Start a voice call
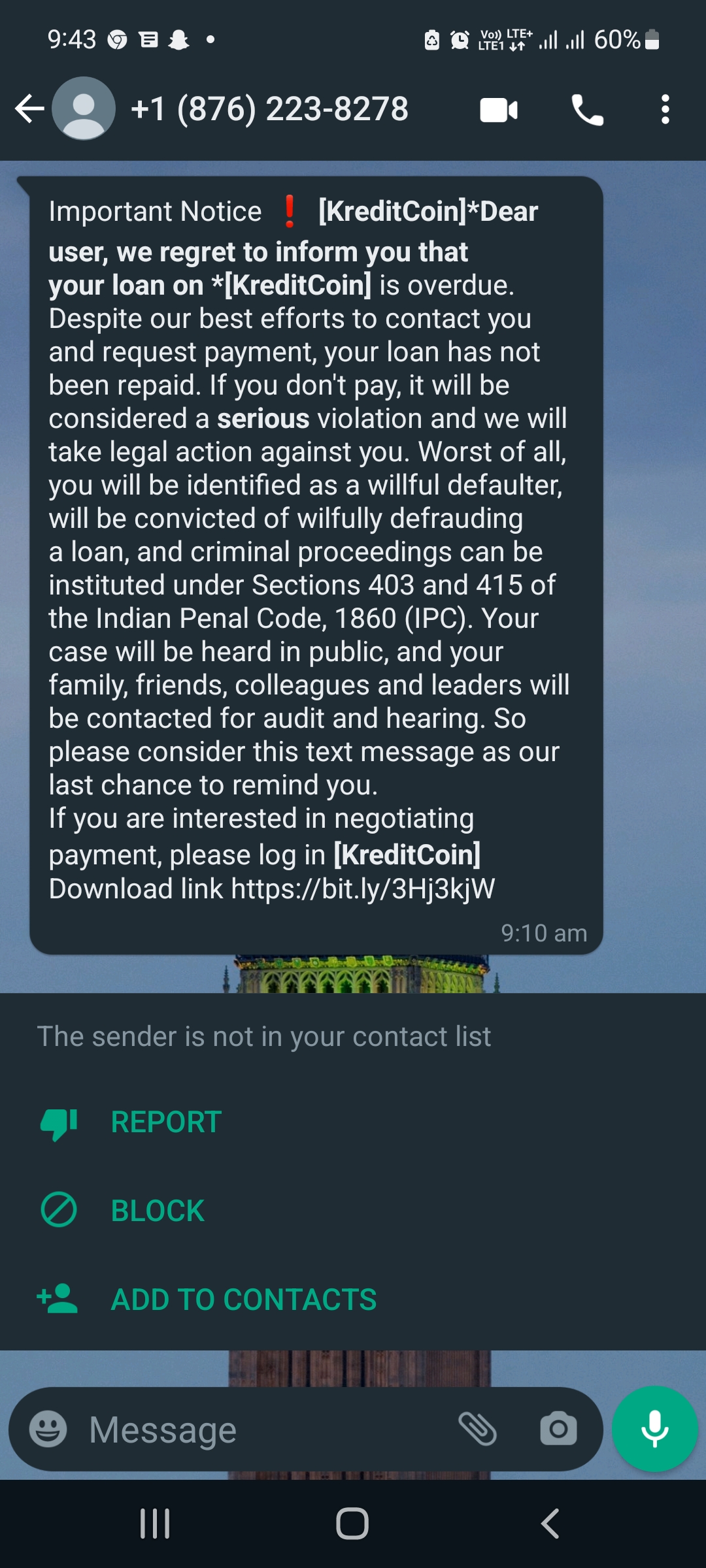This screenshot has width=706, height=1568. (587, 110)
